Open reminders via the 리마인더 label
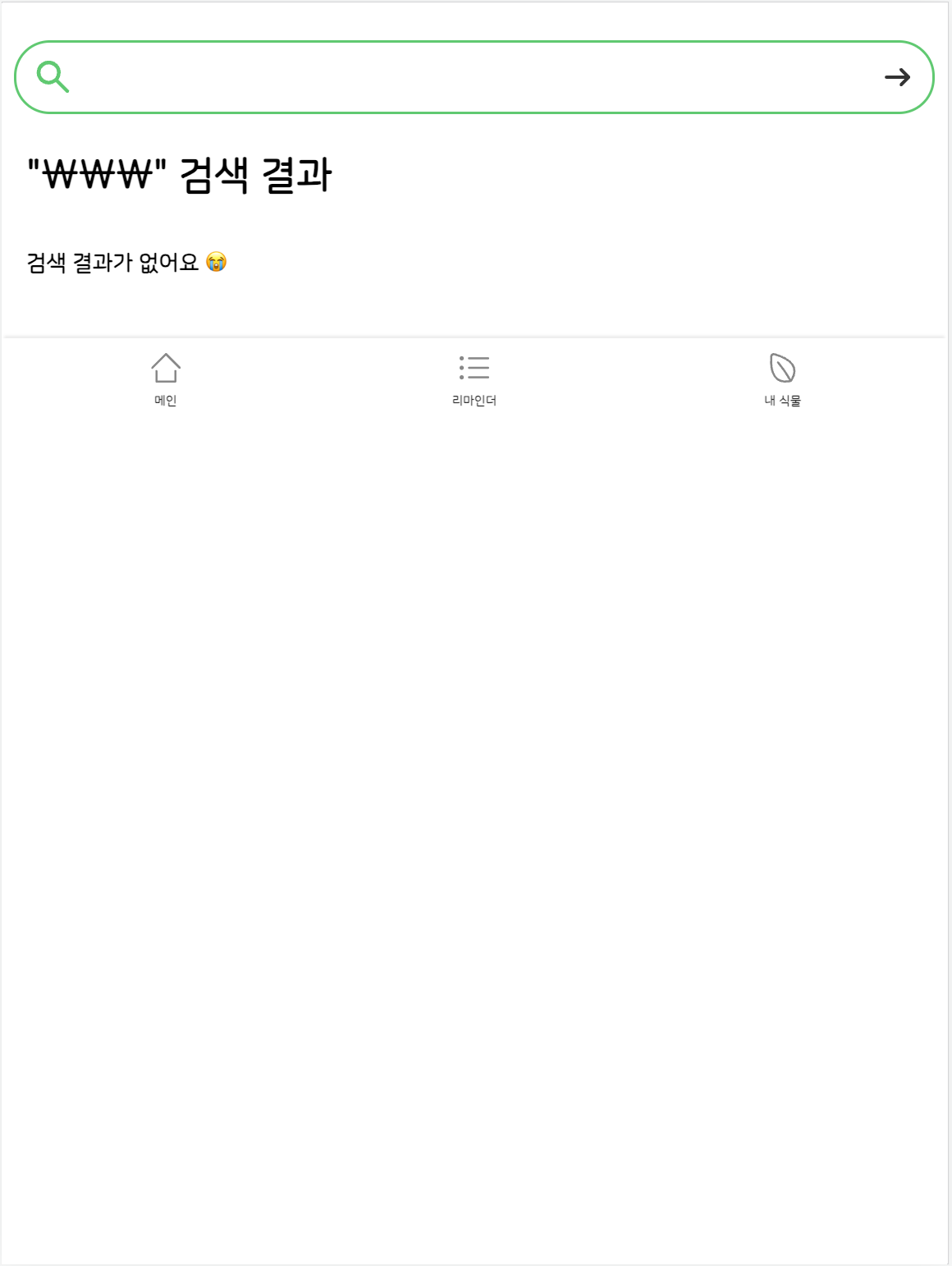 [474, 400]
